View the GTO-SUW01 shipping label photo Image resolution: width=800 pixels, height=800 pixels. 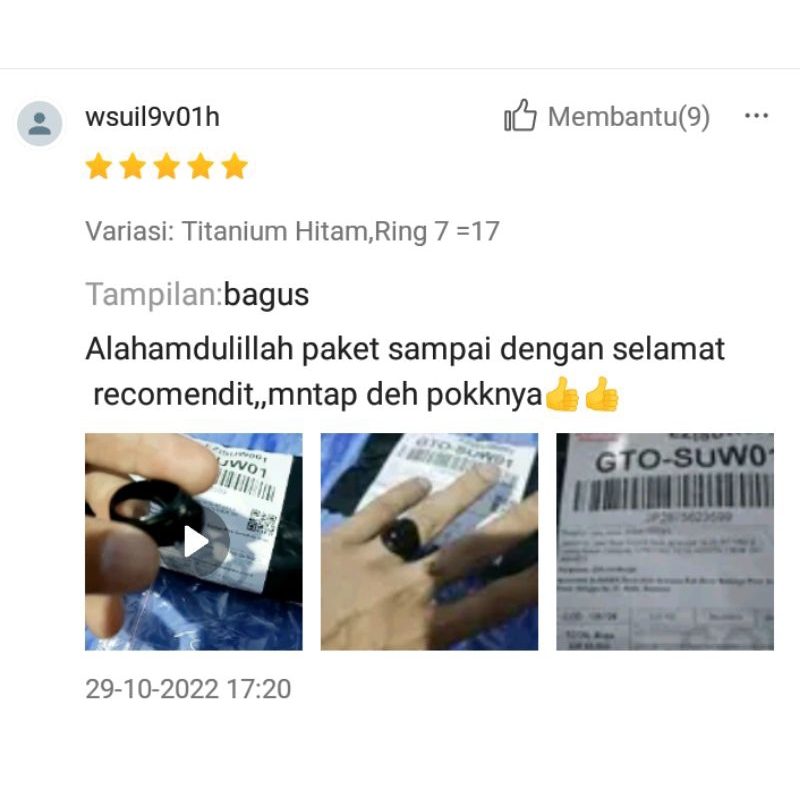pos(665,542)
